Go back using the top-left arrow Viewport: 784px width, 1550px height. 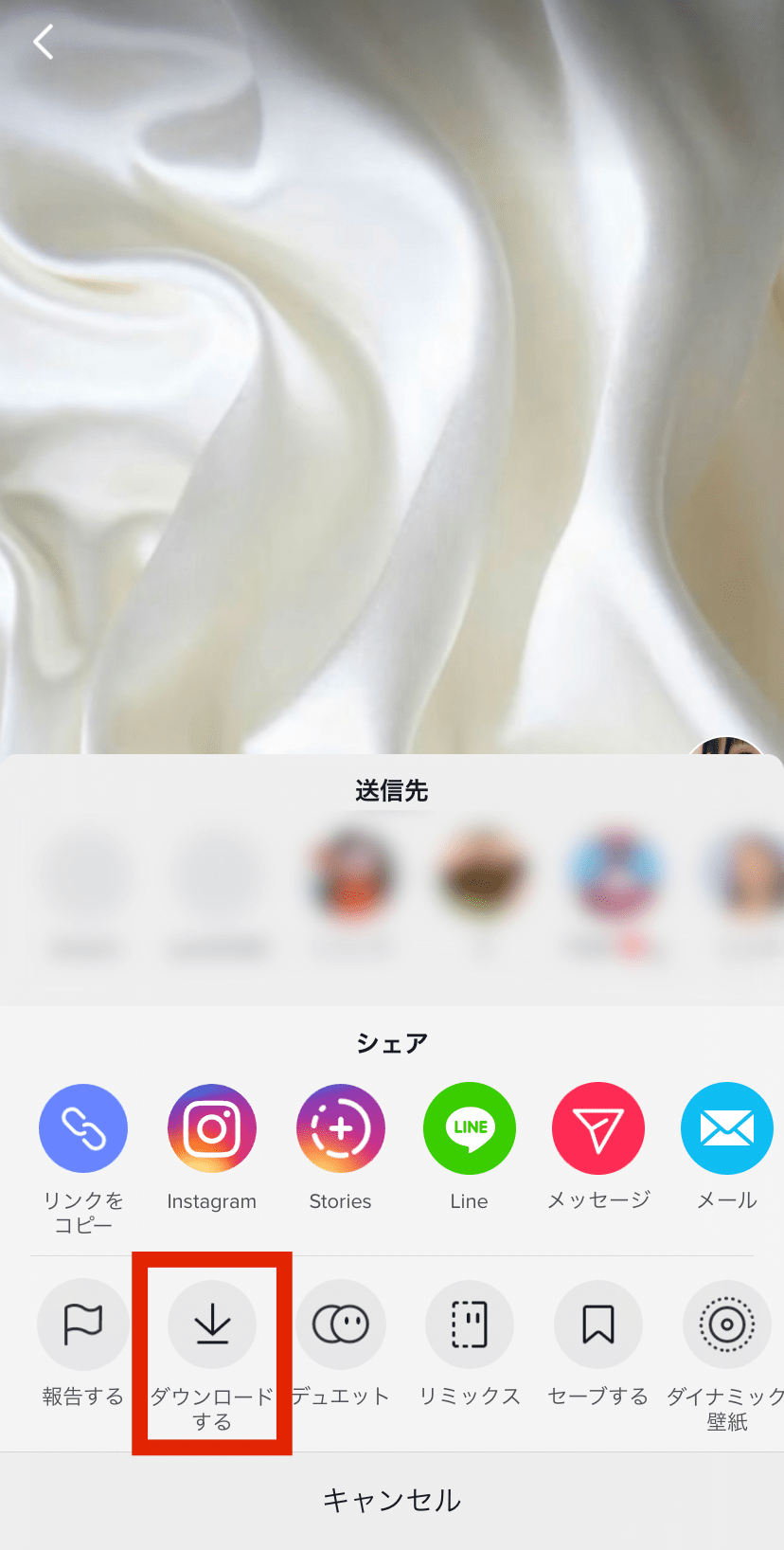tap(44, 42)
